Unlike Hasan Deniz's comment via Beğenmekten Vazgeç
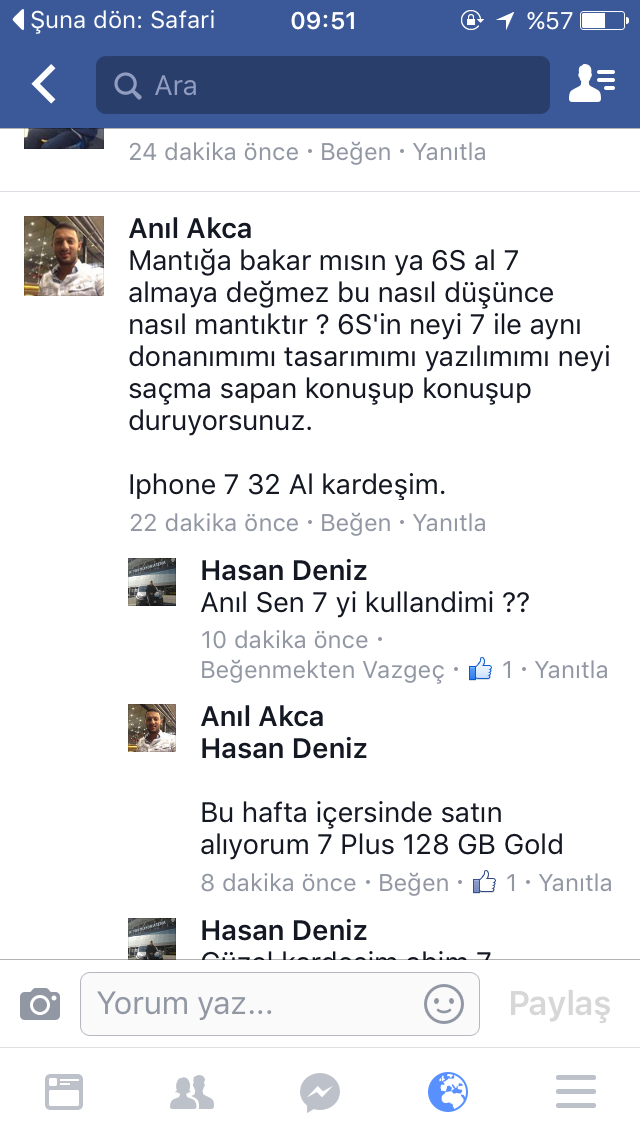 point(322,670)
